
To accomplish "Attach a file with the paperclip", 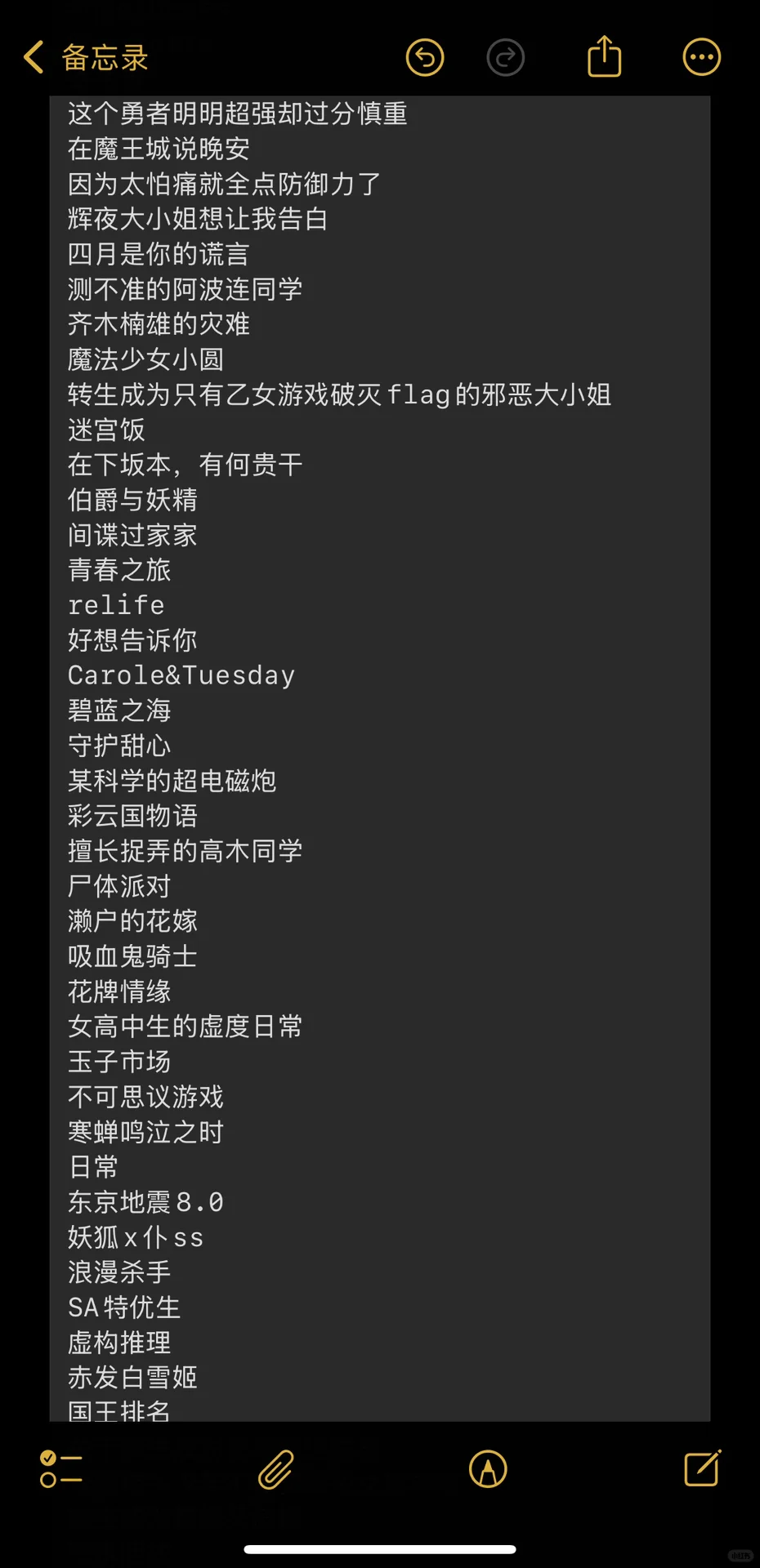I will pyautogui.click(x=276, y=1469).
